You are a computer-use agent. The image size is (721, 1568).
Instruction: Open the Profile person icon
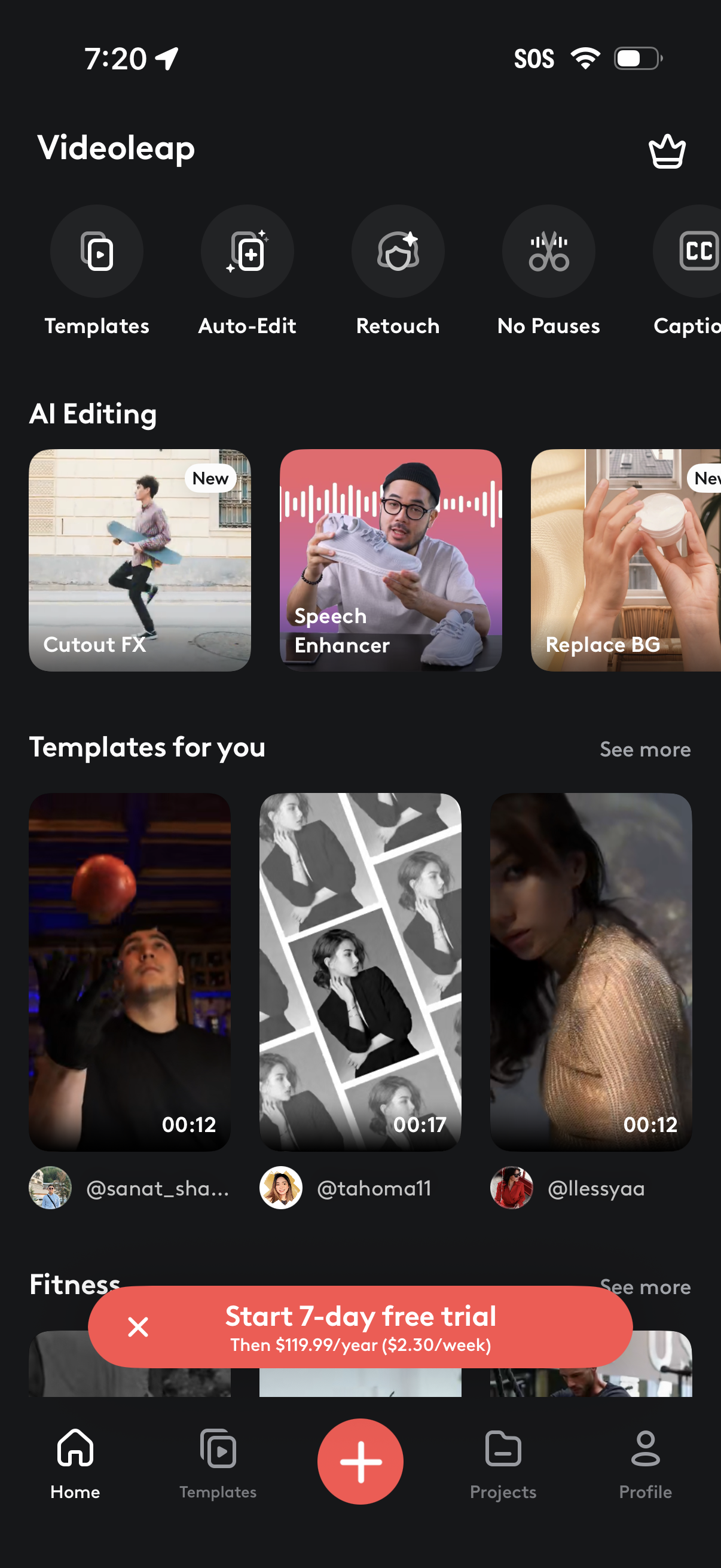tap(646, 1461)
